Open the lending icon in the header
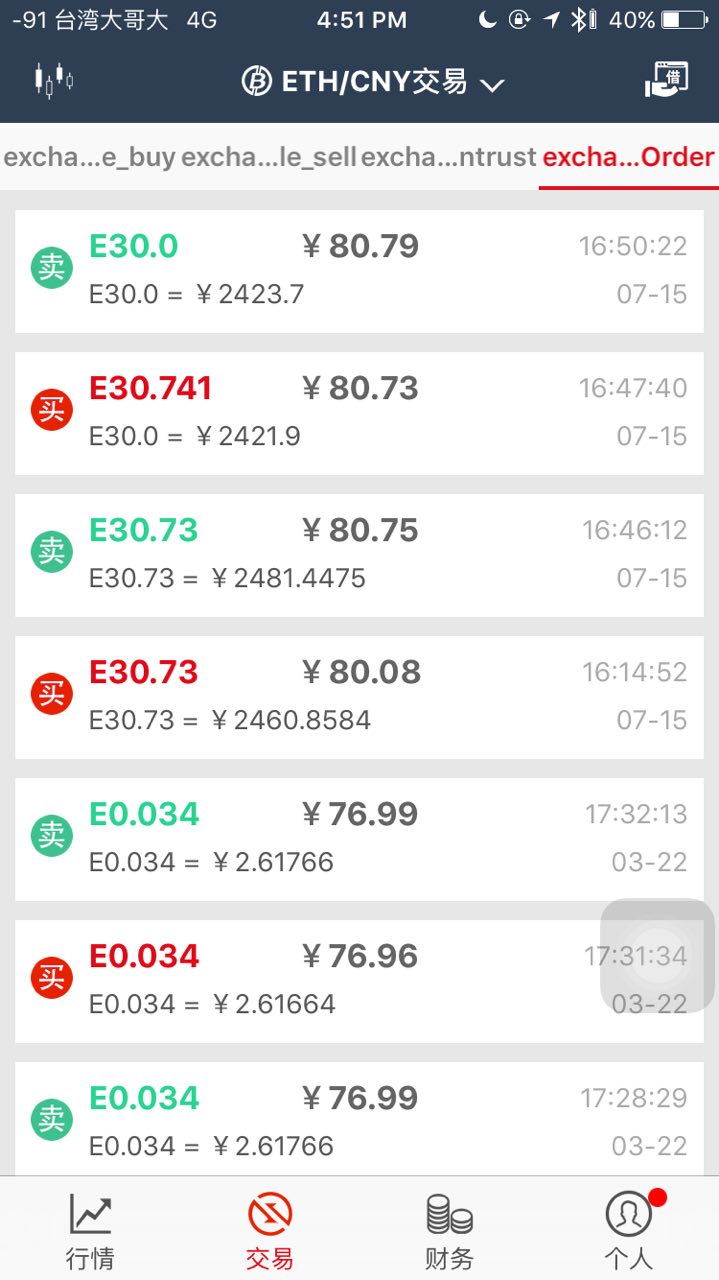719x1280 pixels. (x=666, y=80)
